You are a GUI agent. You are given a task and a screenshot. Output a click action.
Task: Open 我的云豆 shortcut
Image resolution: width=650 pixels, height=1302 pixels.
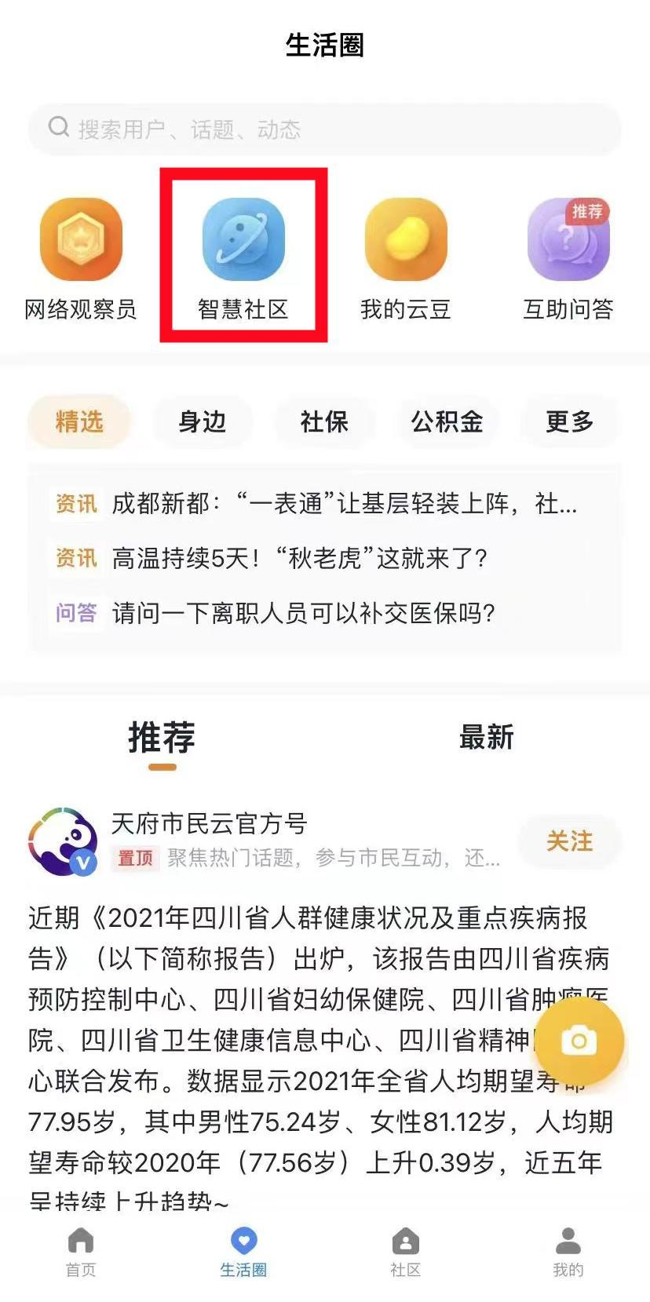(406, 260)
